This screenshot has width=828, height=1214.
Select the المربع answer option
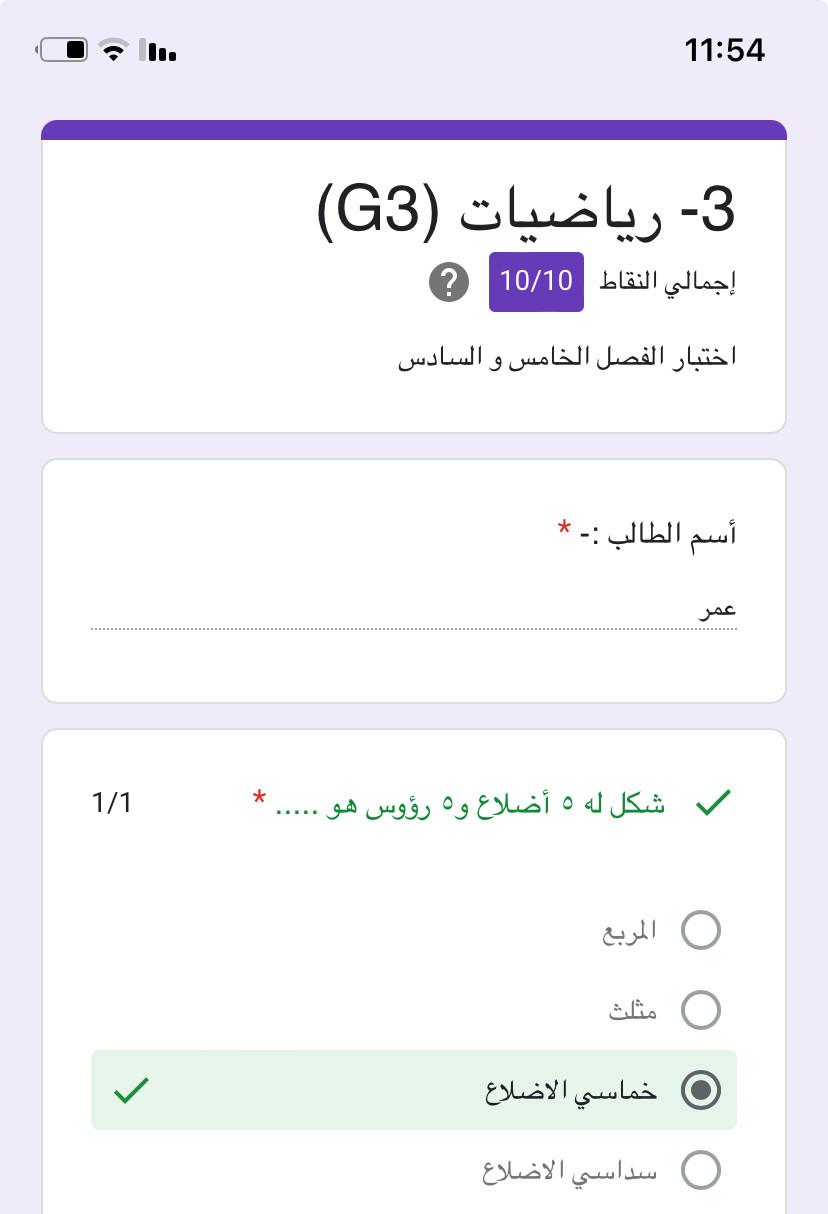coord(700,930)
